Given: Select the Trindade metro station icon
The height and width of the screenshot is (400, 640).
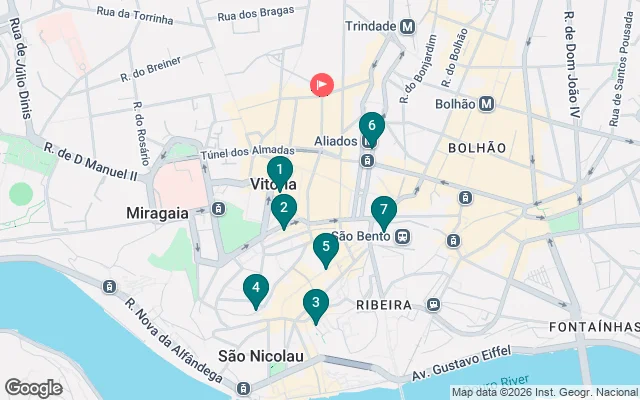Looking at the screenshot, I should 407,27.
